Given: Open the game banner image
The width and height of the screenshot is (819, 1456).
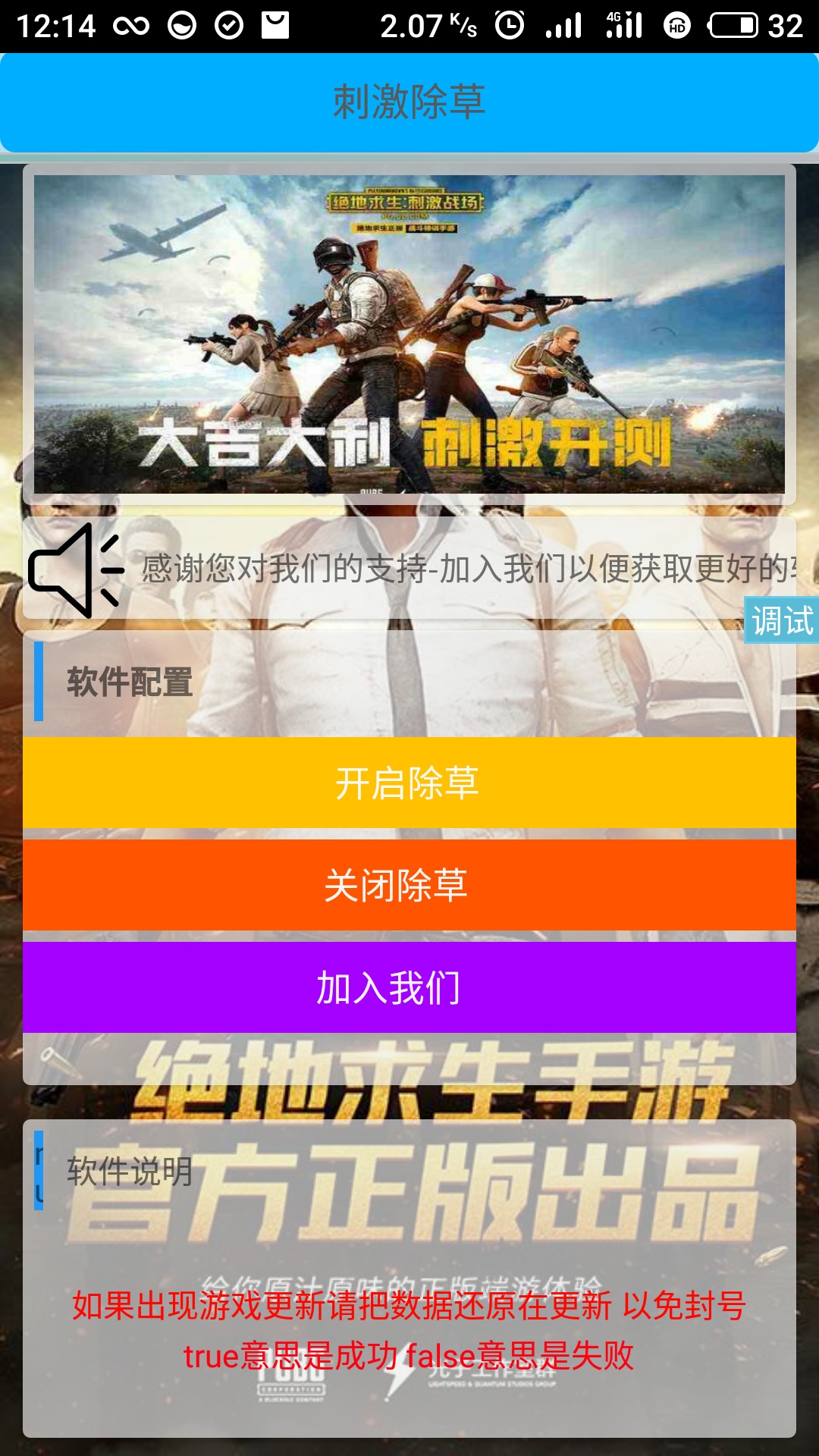Looking at the screenshot, I should click(x=409, y=334).
